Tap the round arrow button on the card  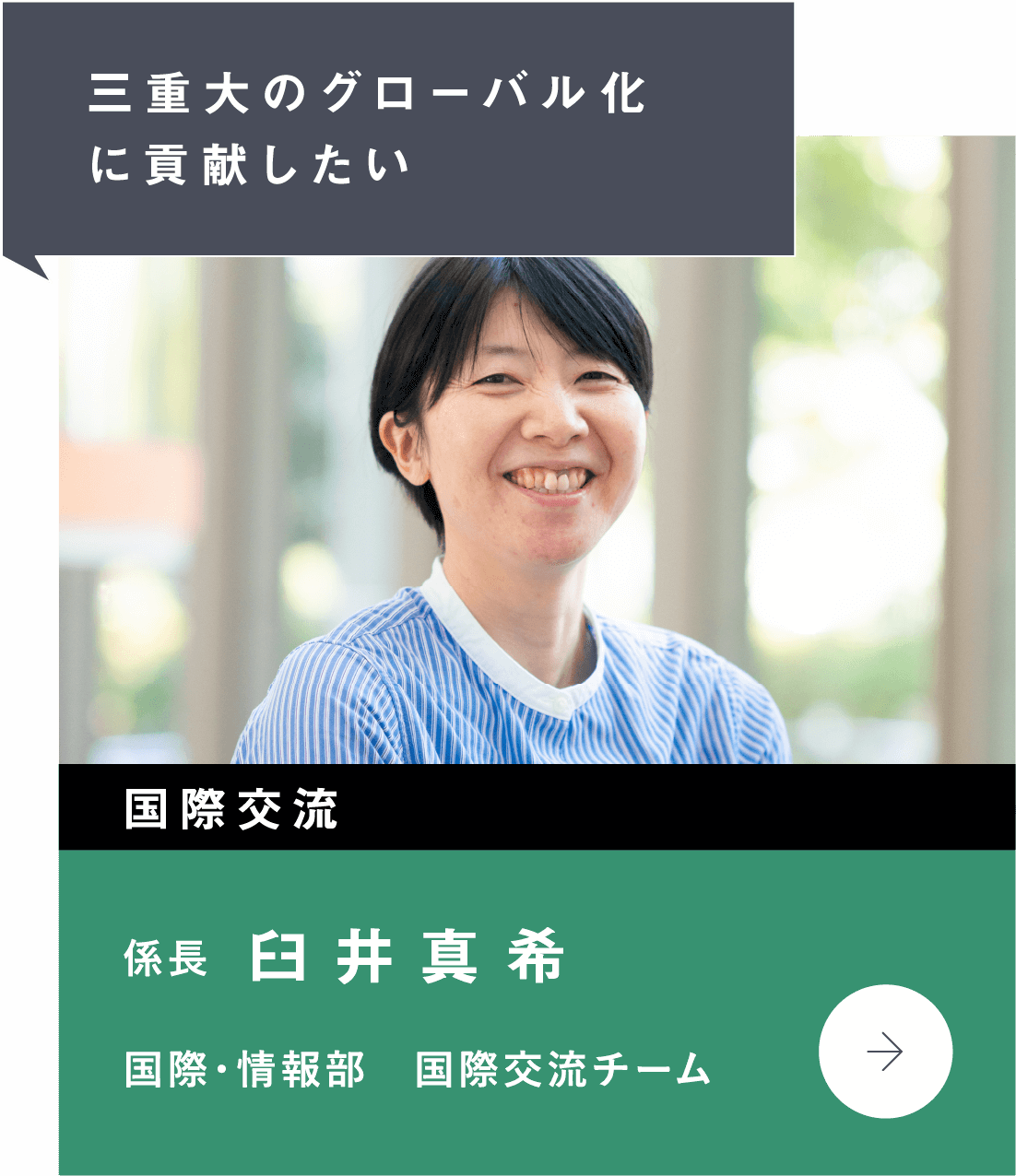(x=885, y=1052)
